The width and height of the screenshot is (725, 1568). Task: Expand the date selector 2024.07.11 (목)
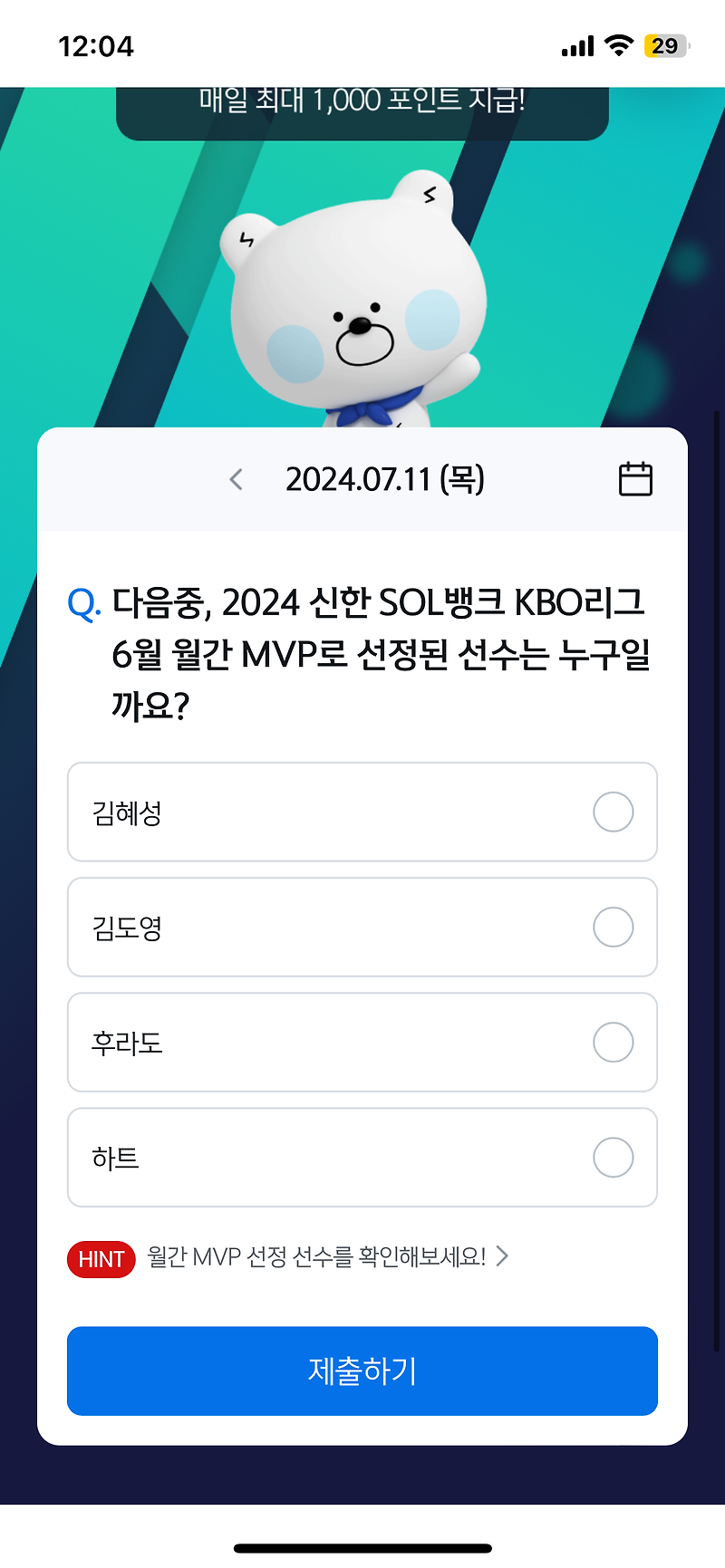pos(387,478)
